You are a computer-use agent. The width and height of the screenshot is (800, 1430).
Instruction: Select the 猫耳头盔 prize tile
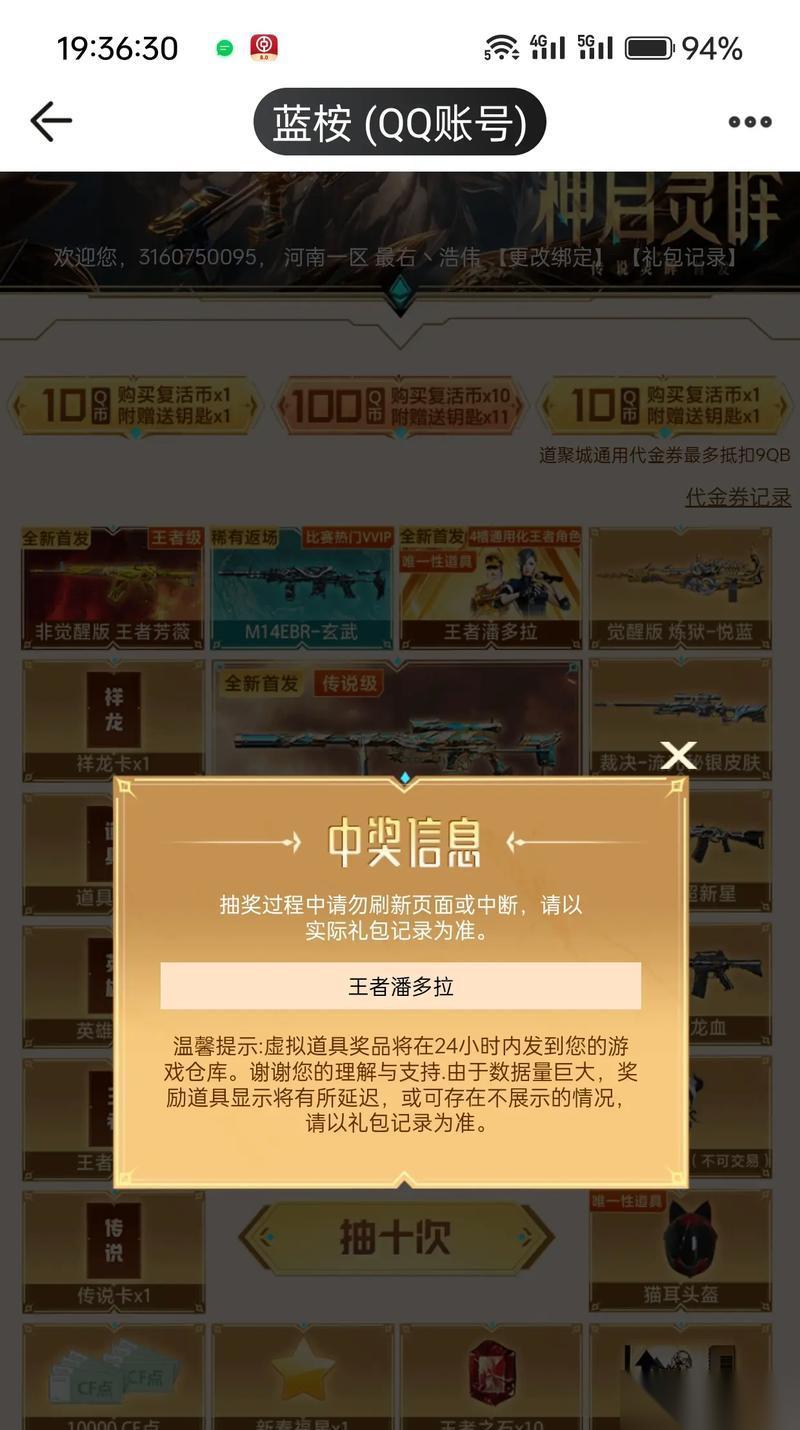(x=680, y=1250)
